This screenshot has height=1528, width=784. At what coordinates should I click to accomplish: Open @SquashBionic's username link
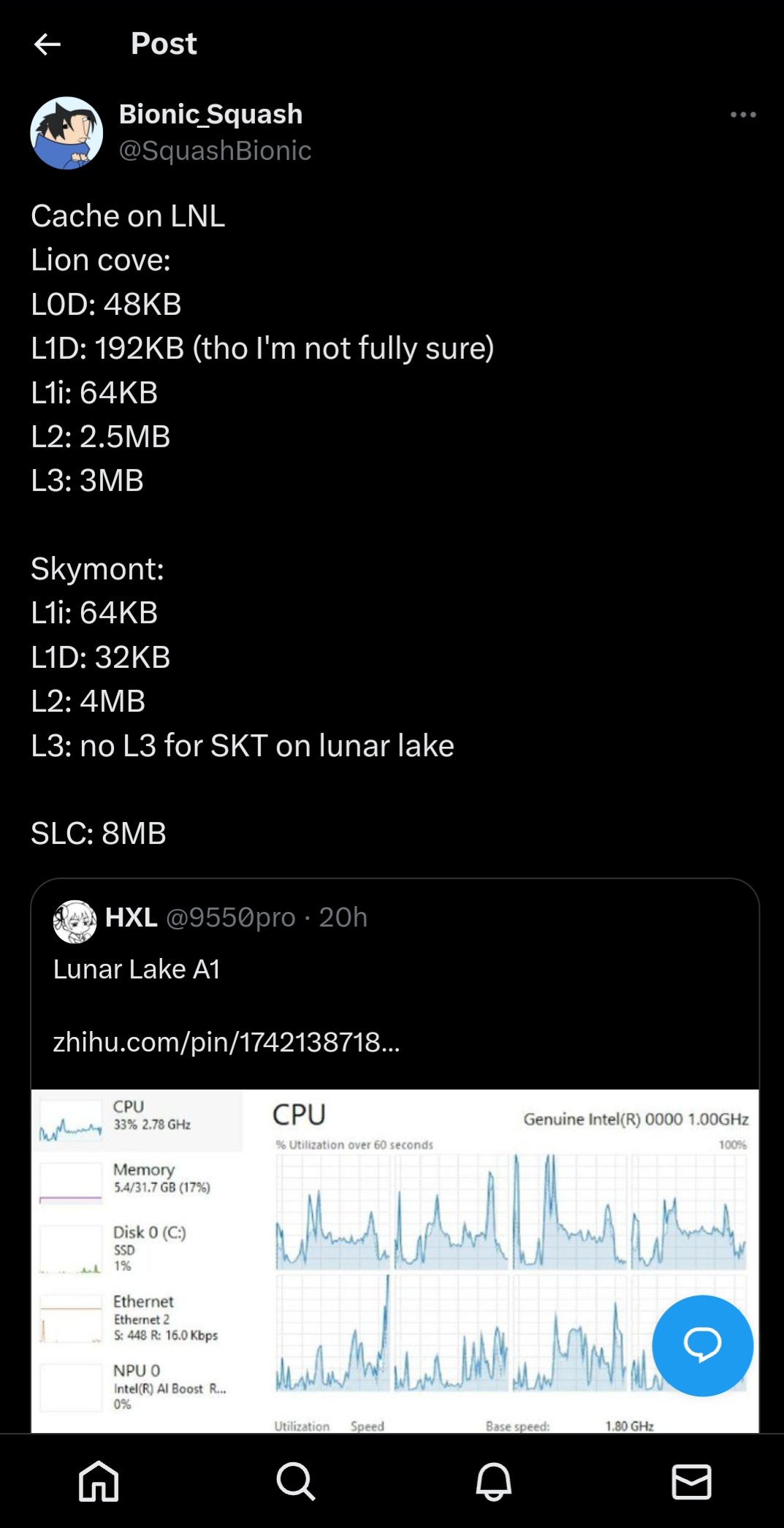coord(214,151)
